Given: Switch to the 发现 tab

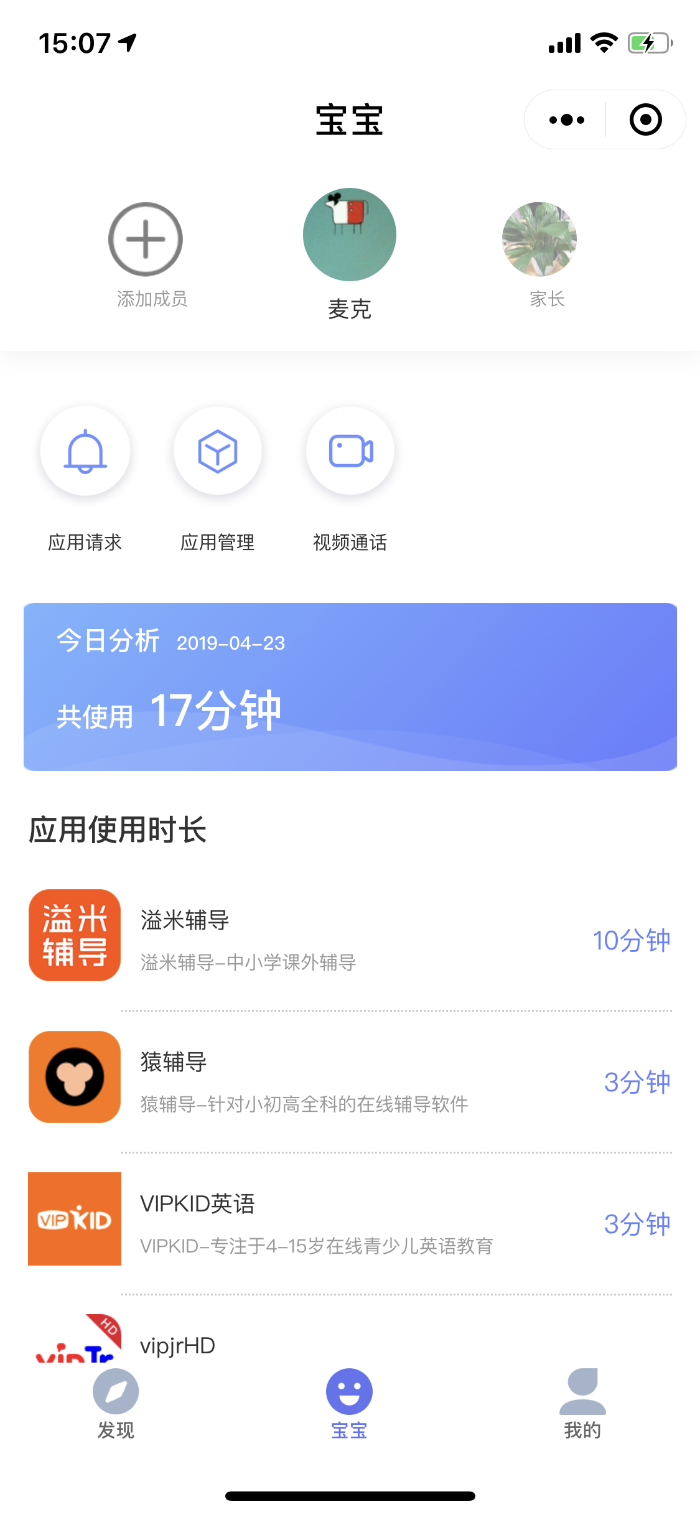Looking at the screenshot, I should [x=116, y=1404].
